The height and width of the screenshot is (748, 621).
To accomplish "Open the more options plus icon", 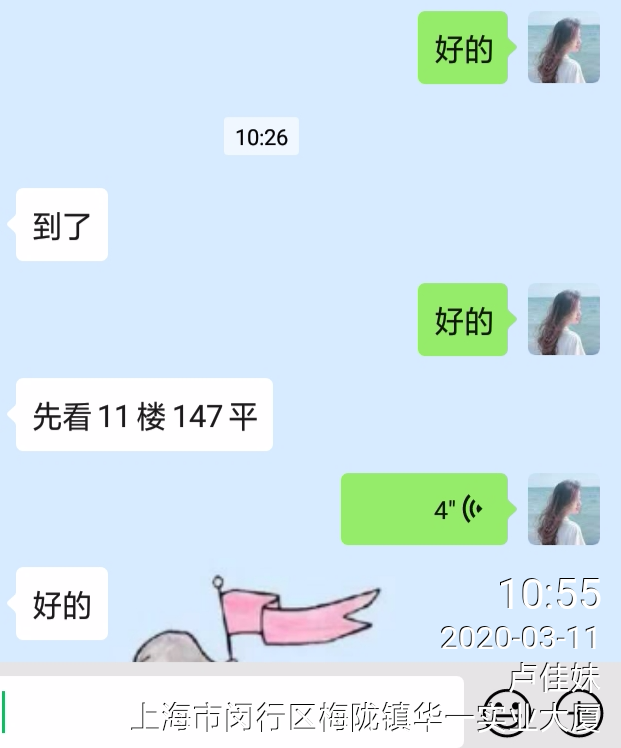I will [580, 711].
